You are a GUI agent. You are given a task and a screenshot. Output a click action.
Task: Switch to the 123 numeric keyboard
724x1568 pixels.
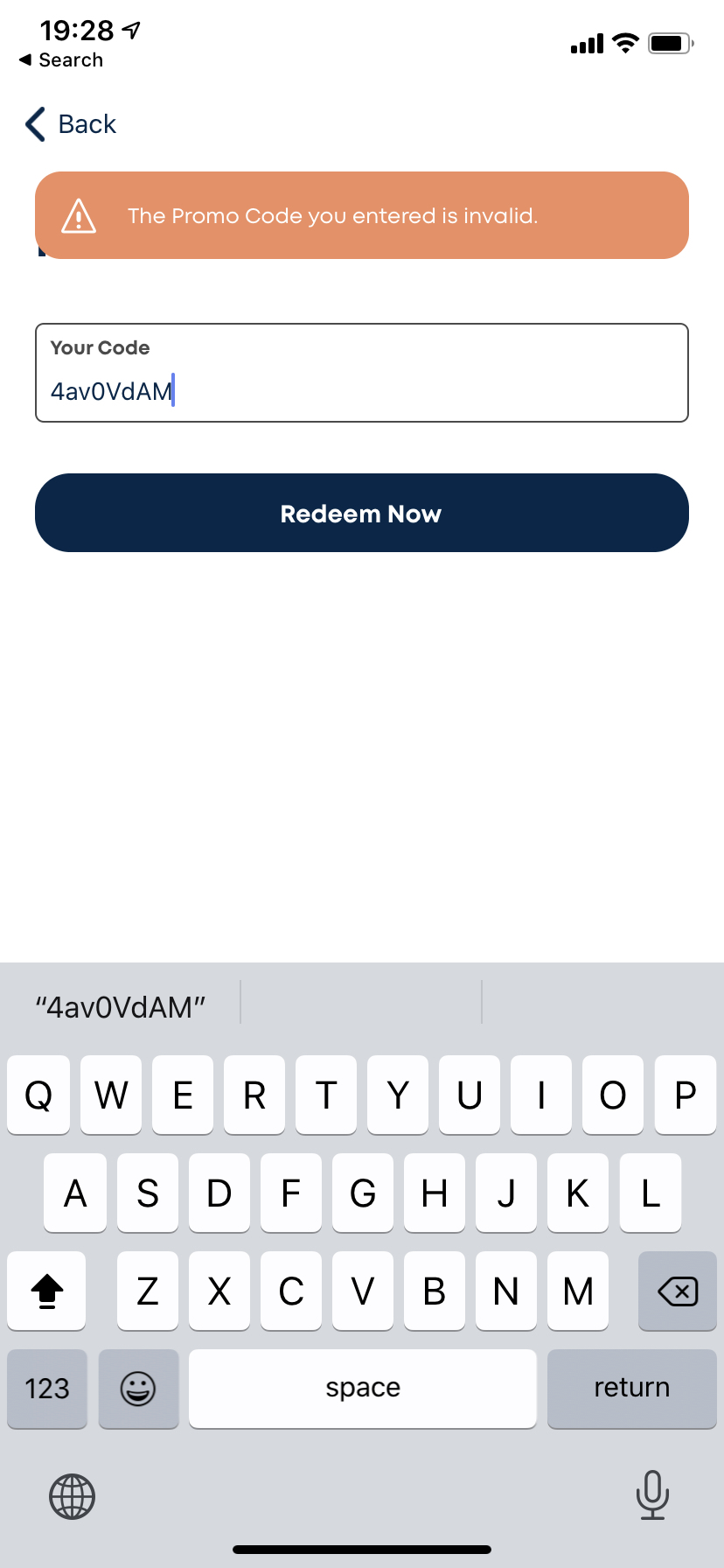[47, 1389]
